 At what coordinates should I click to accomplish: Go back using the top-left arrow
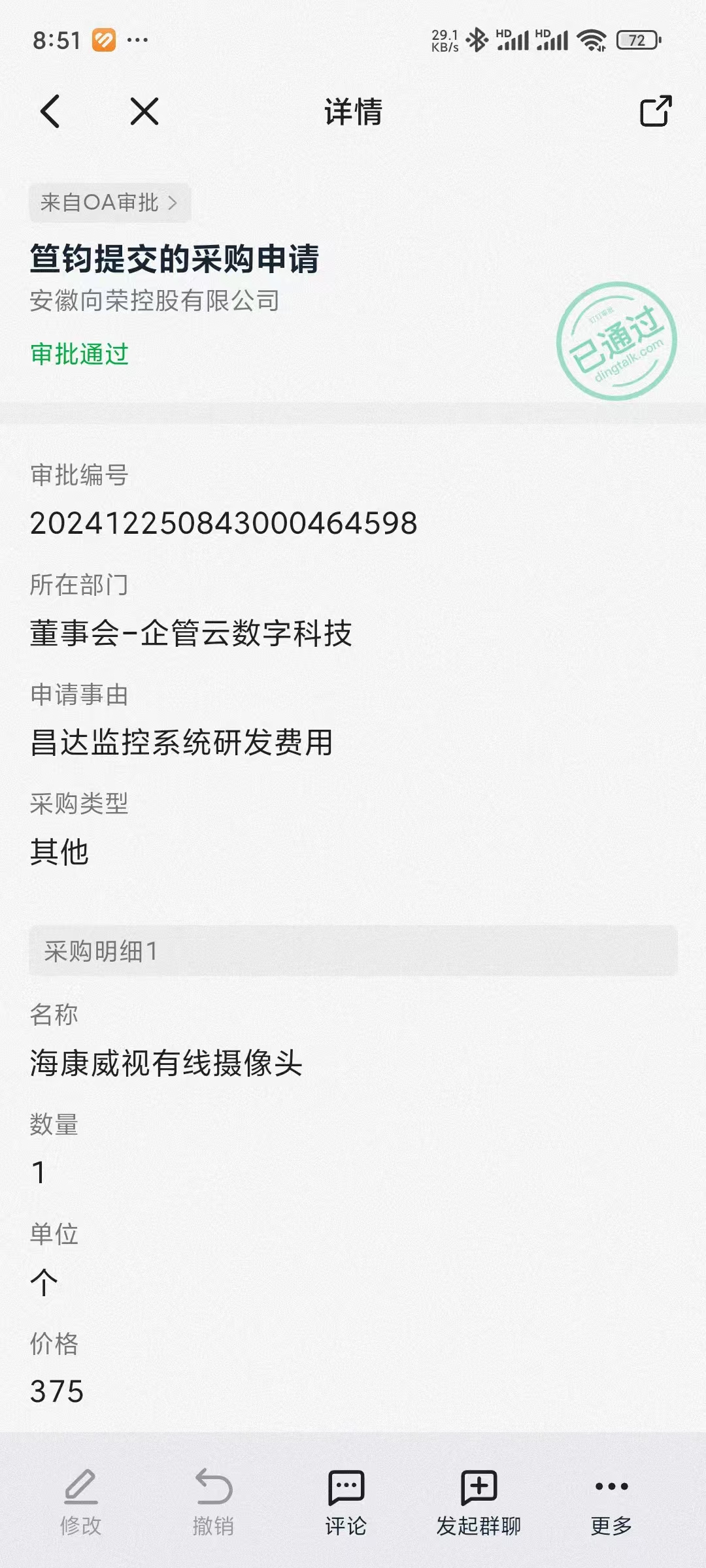click(50, 111)
